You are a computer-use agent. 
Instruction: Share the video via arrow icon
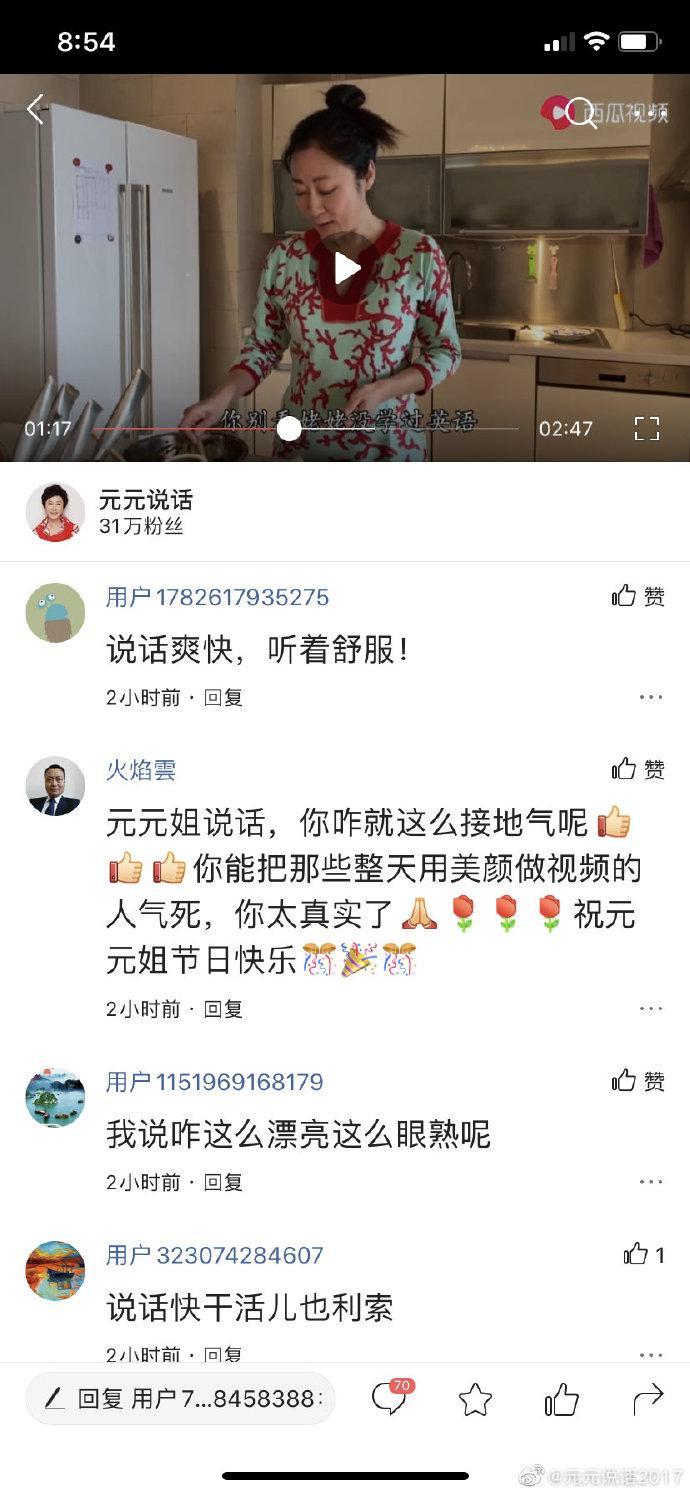(648, 1399)
